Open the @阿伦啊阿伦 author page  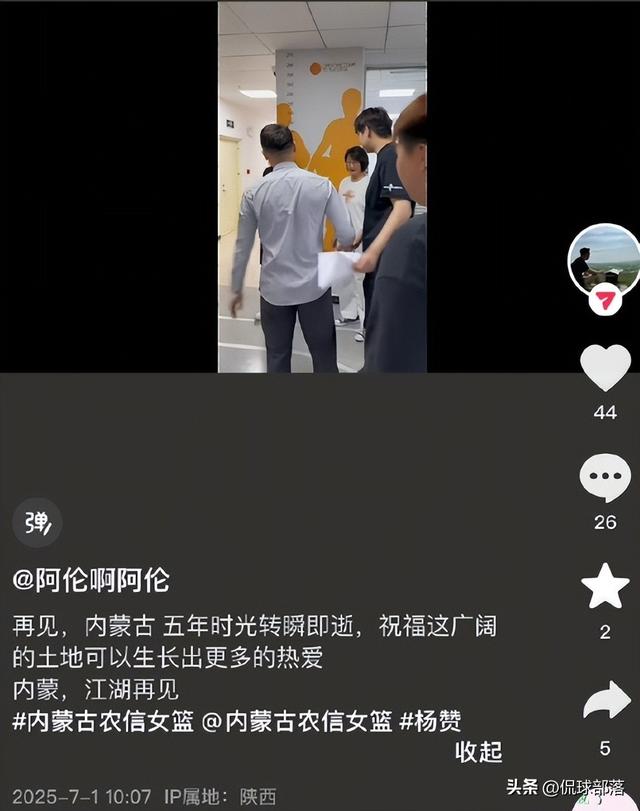[91, 579]
